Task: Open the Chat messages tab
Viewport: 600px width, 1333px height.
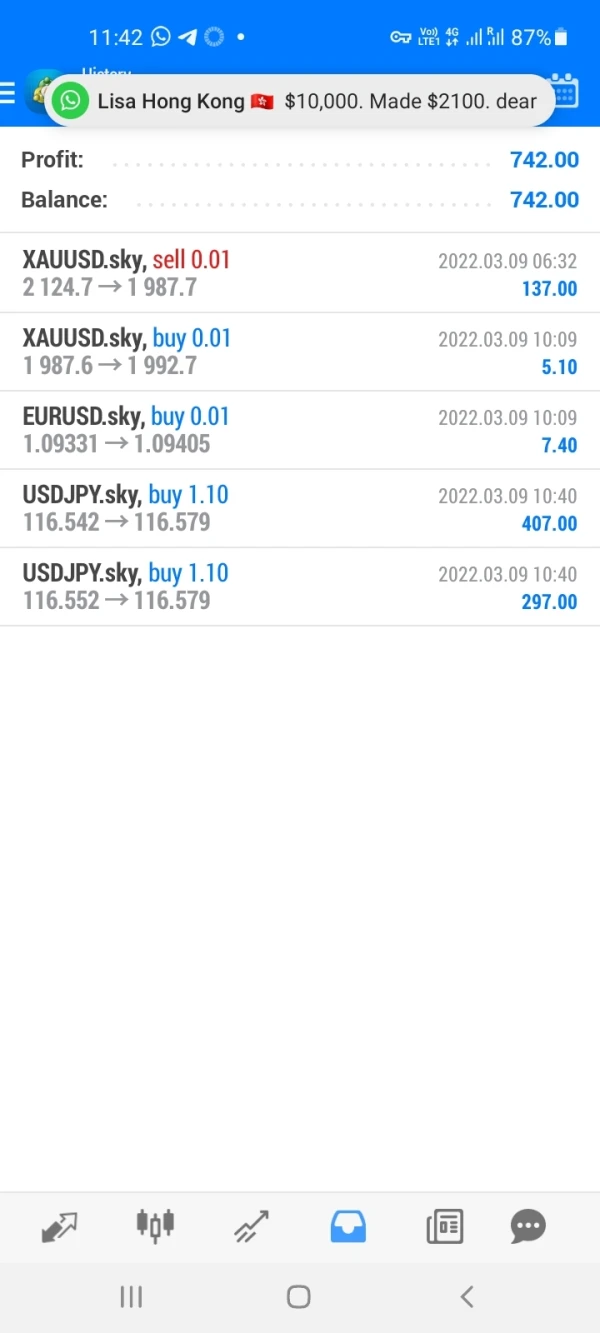Action: (527, 1226)
